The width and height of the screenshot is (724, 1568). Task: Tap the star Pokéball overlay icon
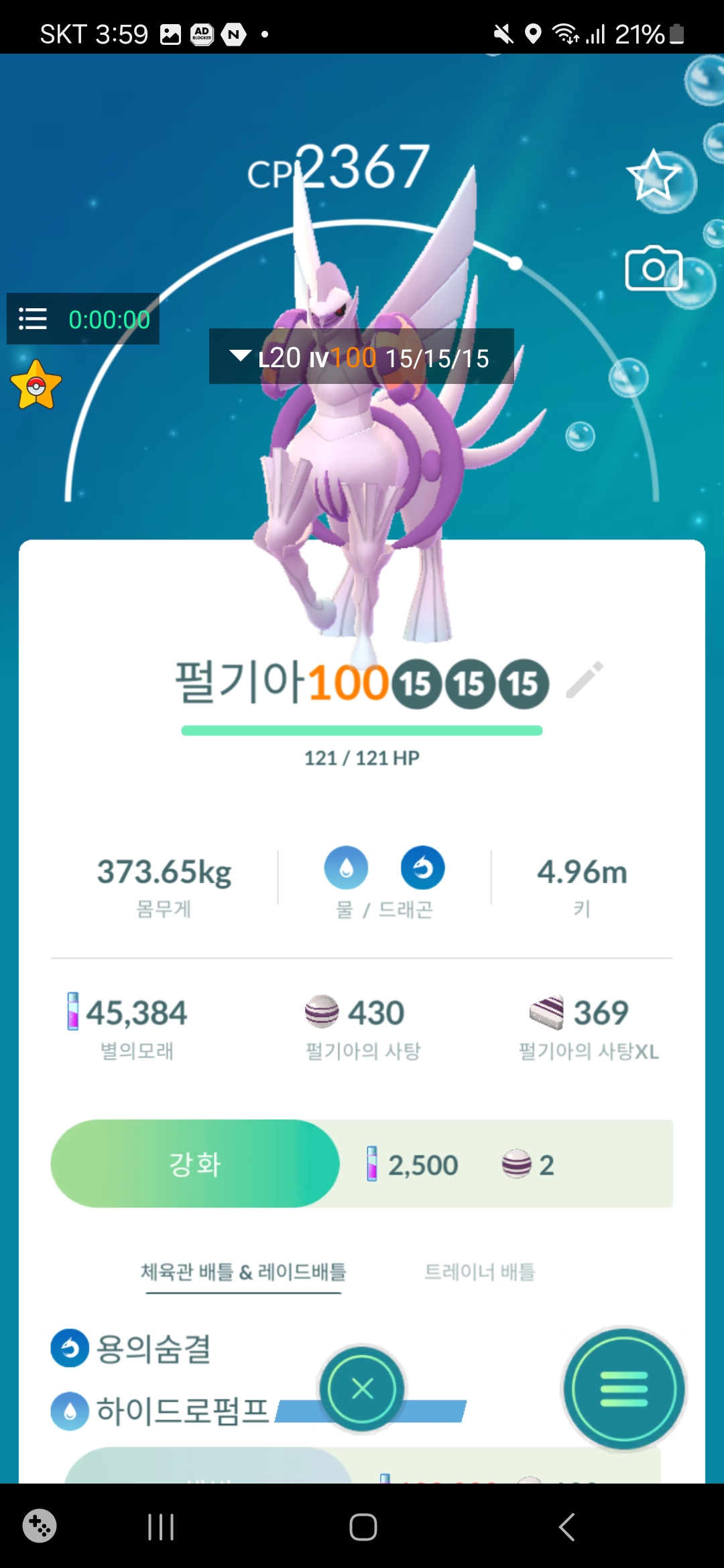[36, 385]
